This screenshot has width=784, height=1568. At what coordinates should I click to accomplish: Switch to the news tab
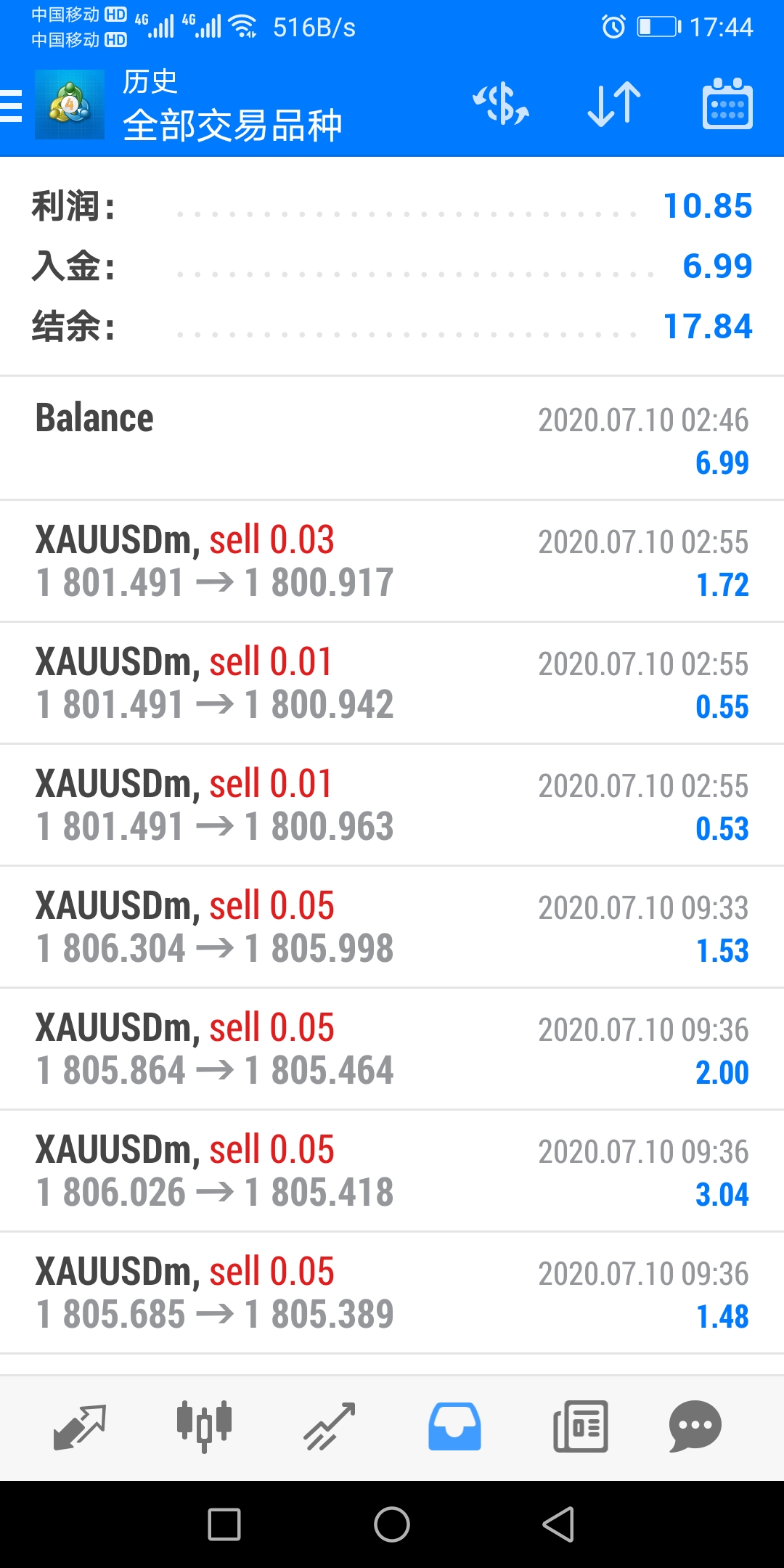tap(581, 1426)
